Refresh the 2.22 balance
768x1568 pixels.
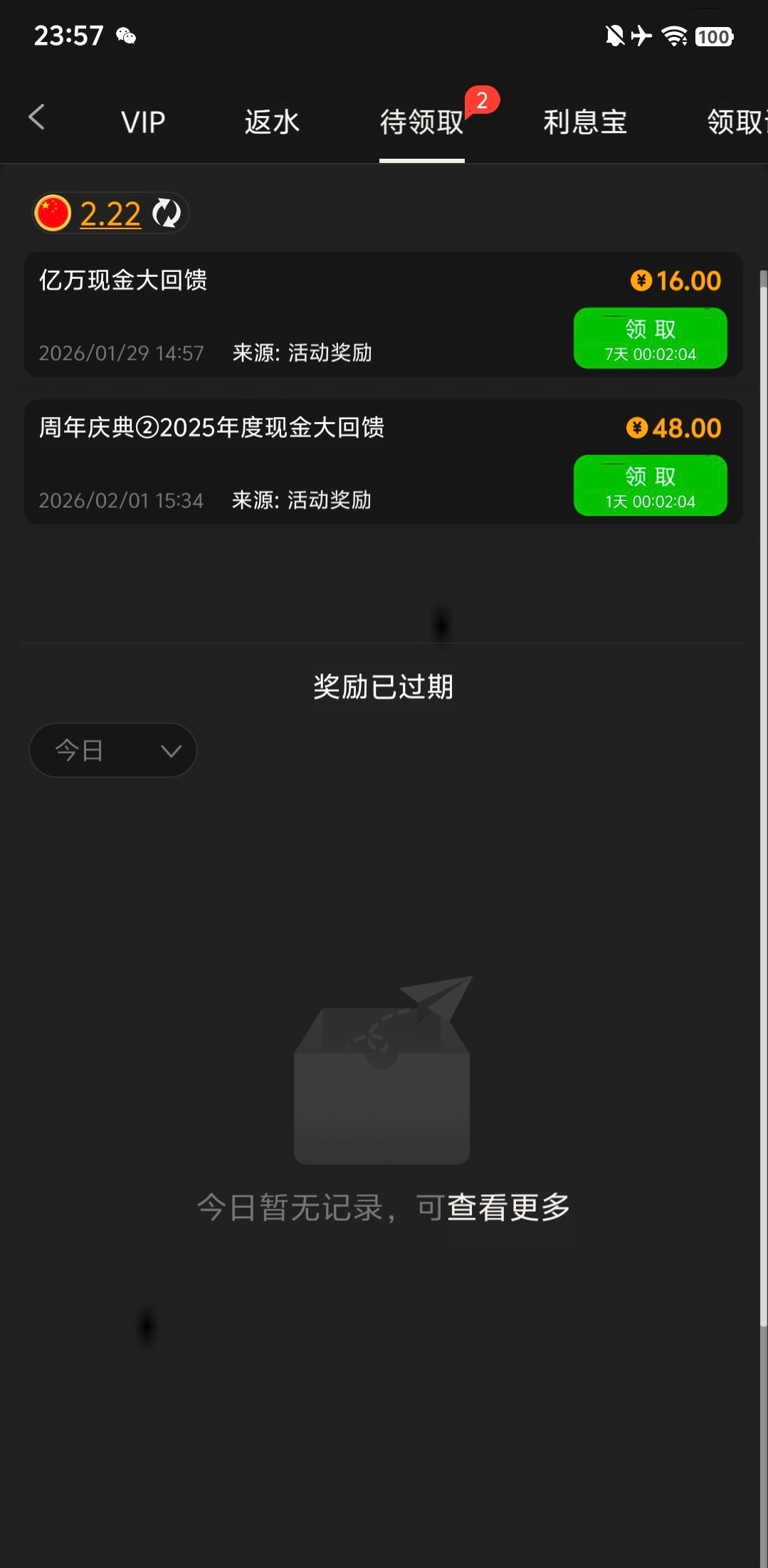[x=167, y=213]
